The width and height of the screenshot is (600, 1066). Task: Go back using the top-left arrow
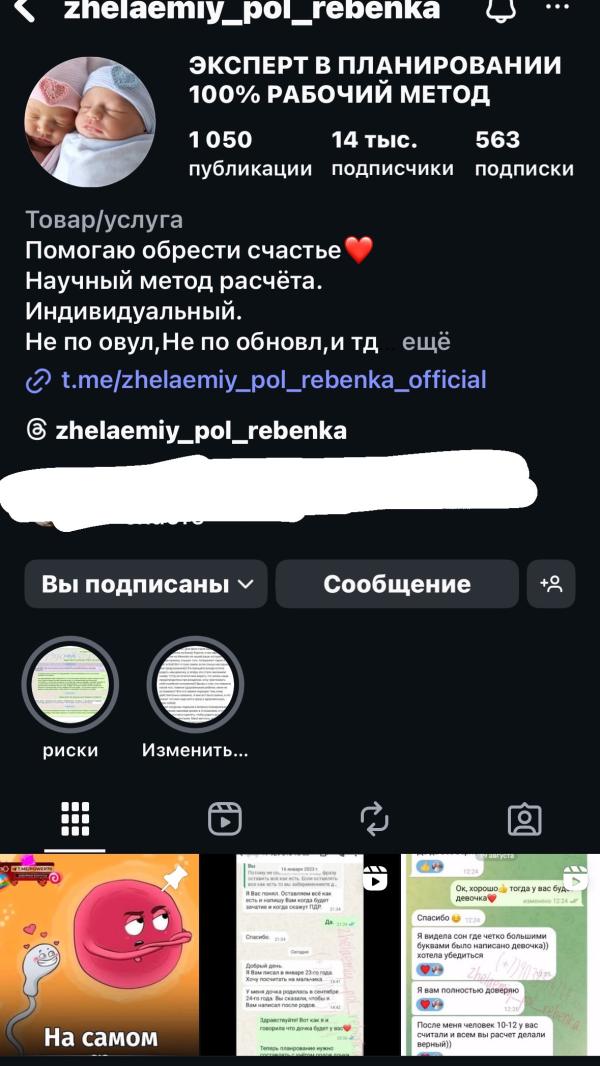click(x=24, y=10)
